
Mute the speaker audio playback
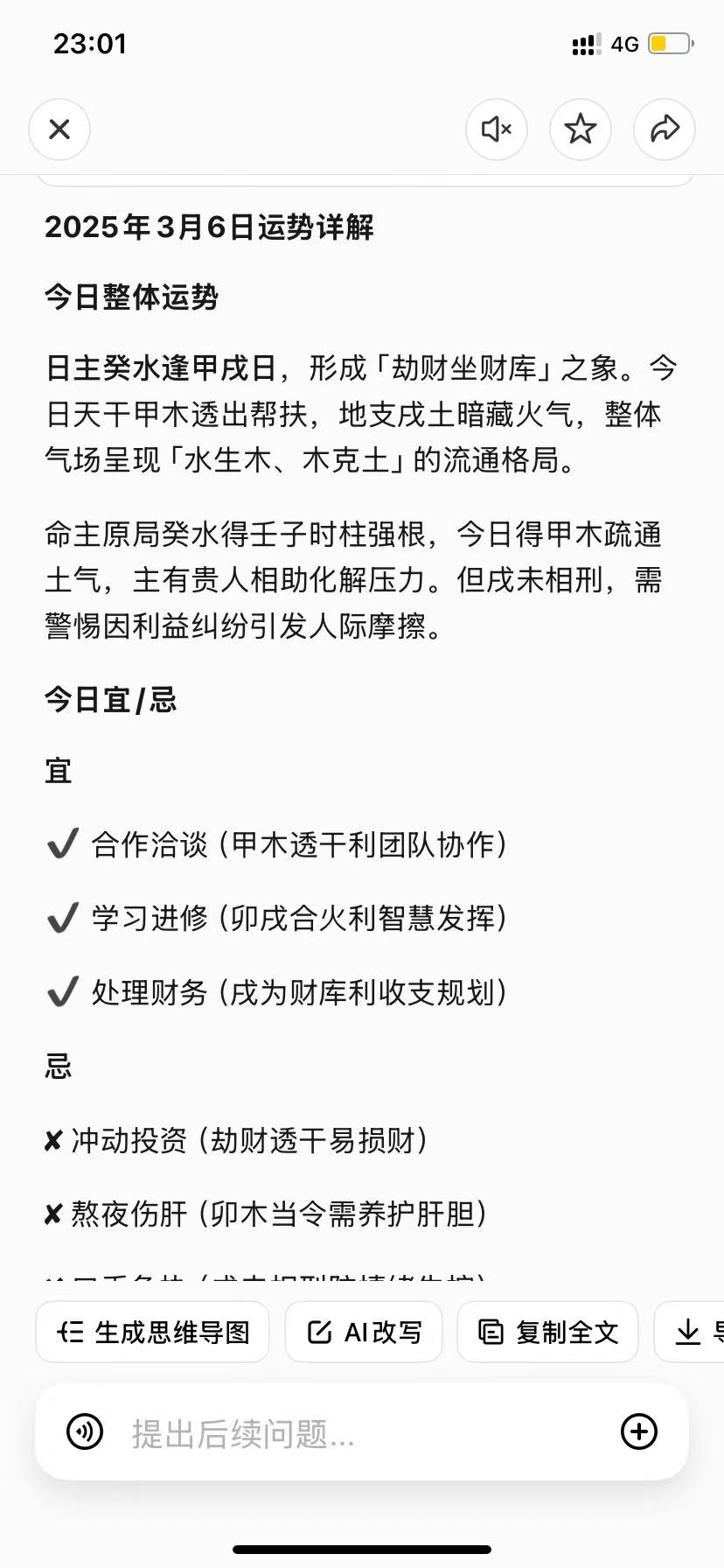click(x=496, y=129)
